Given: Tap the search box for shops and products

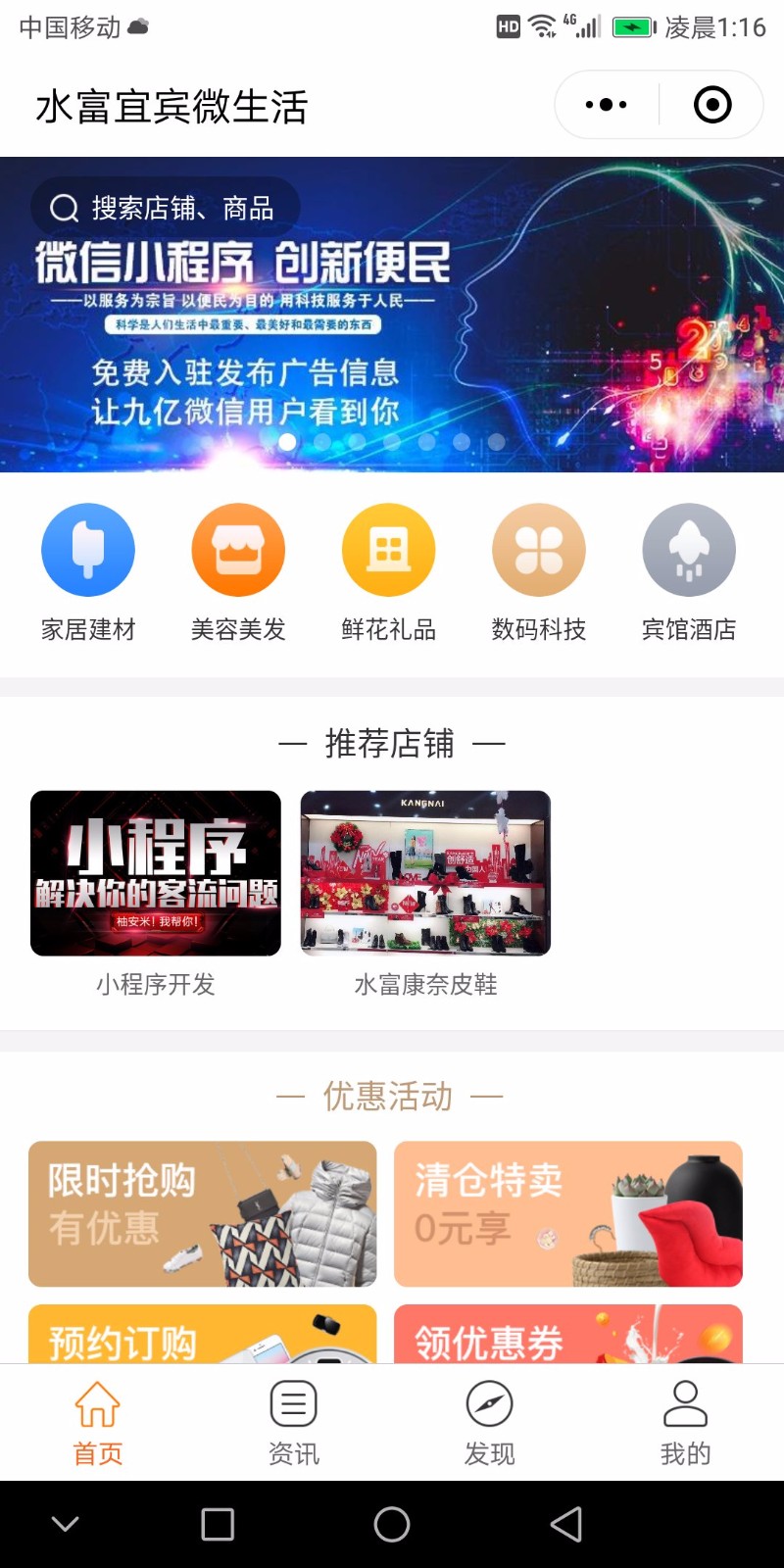Looking at the screenshot, I should 165,208.
